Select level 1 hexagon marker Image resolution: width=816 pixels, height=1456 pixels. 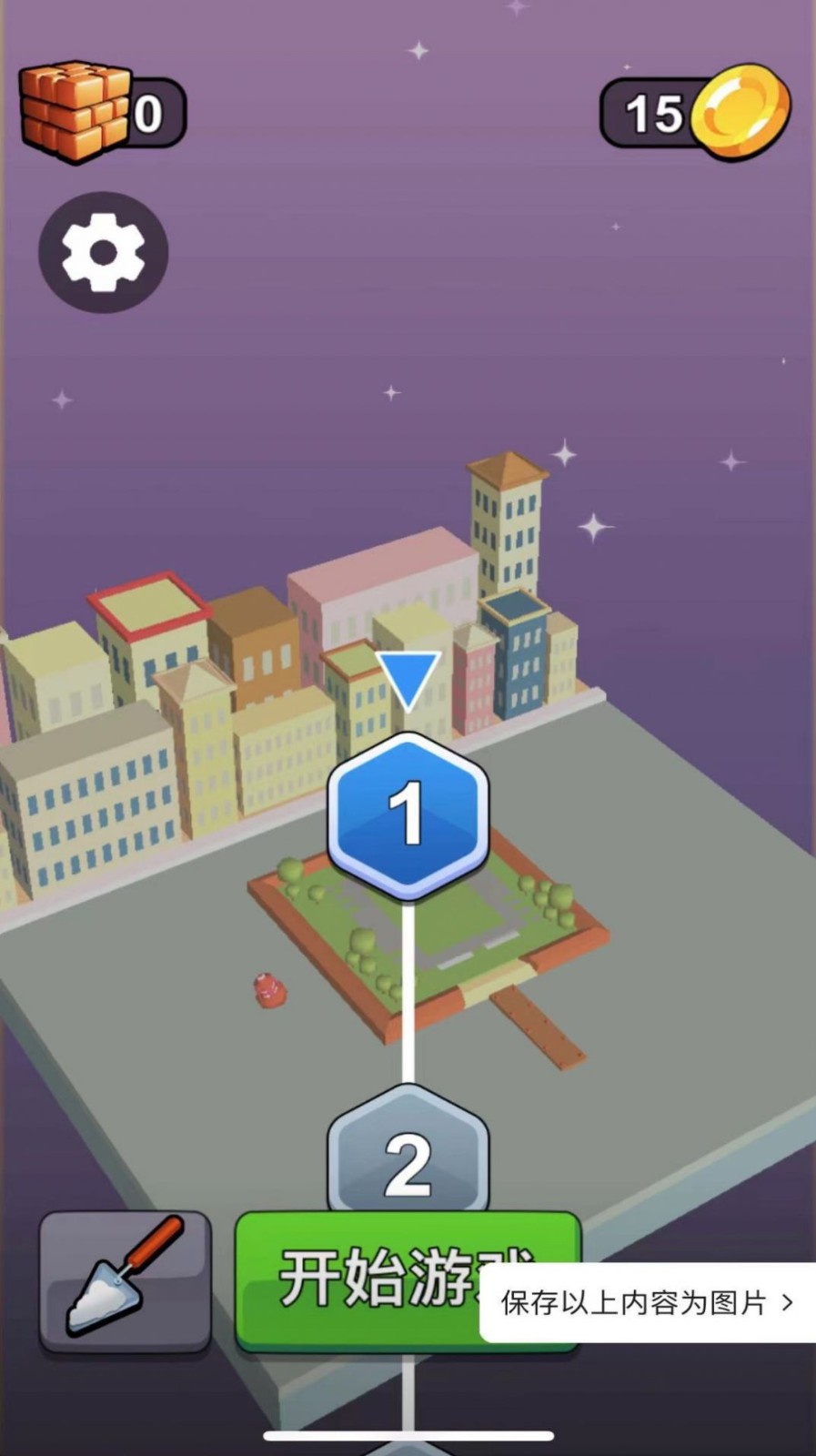pyautogui.click(x=408, y=813)
